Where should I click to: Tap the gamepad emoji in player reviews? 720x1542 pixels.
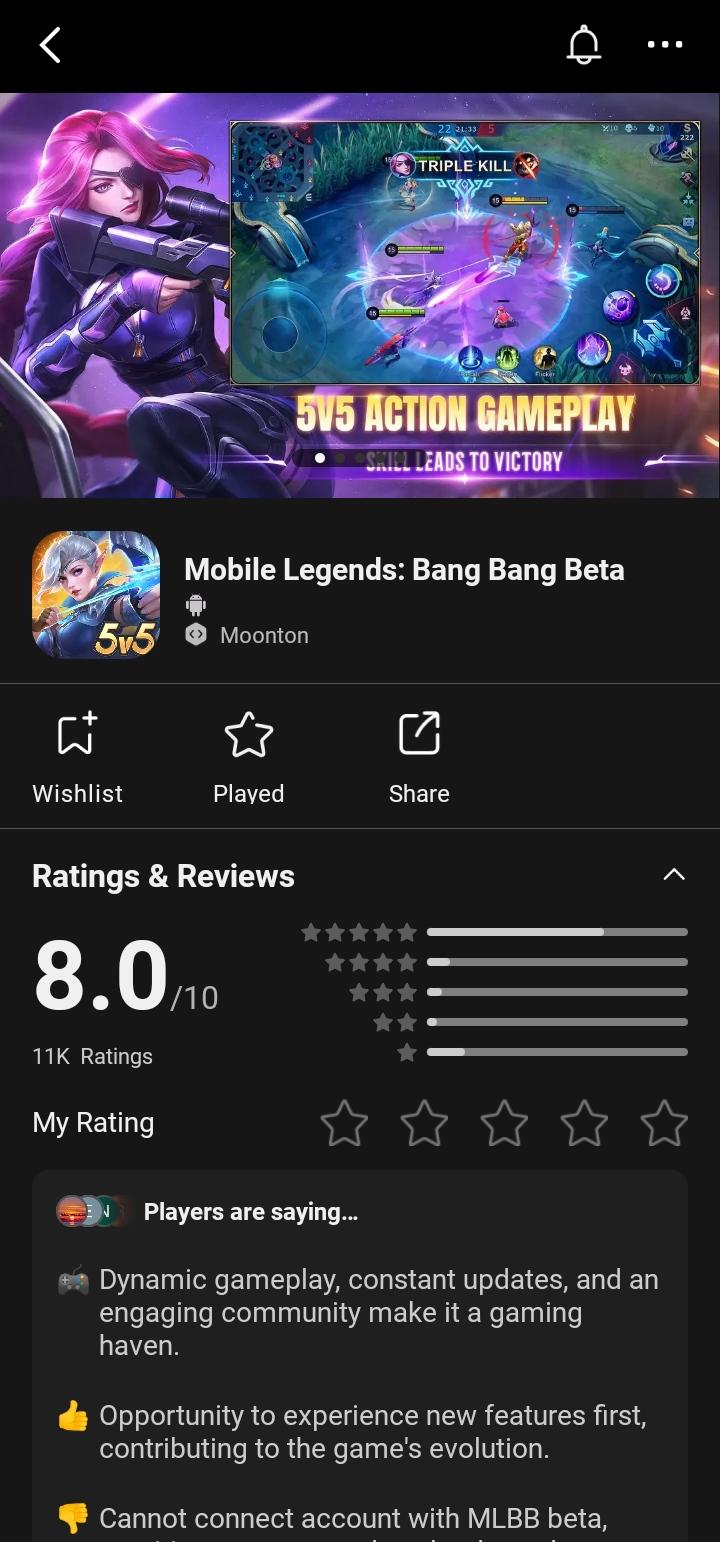tap(70, 1279)
